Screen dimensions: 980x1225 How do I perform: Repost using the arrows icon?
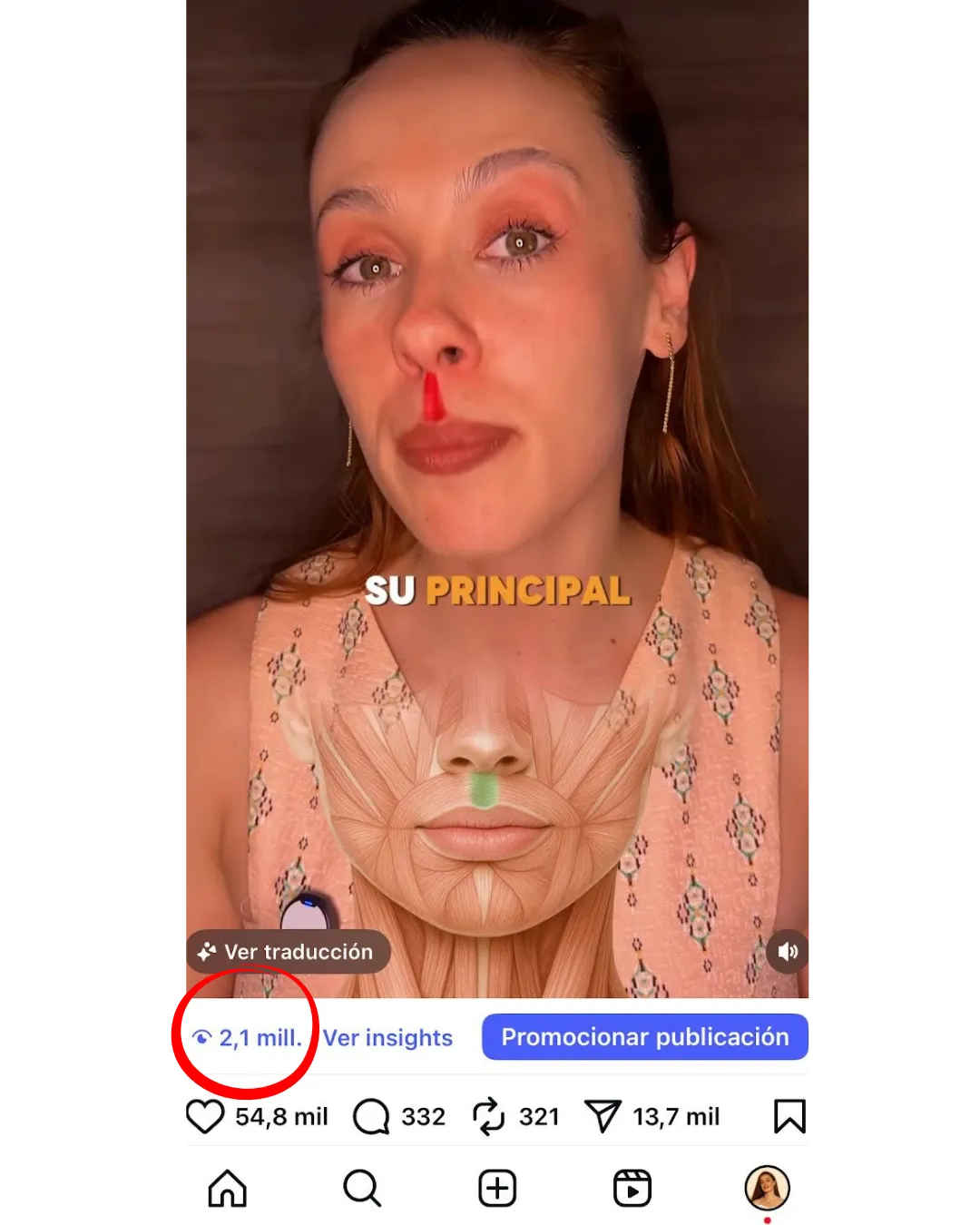pyautogui.click(x=488, y=1116)
